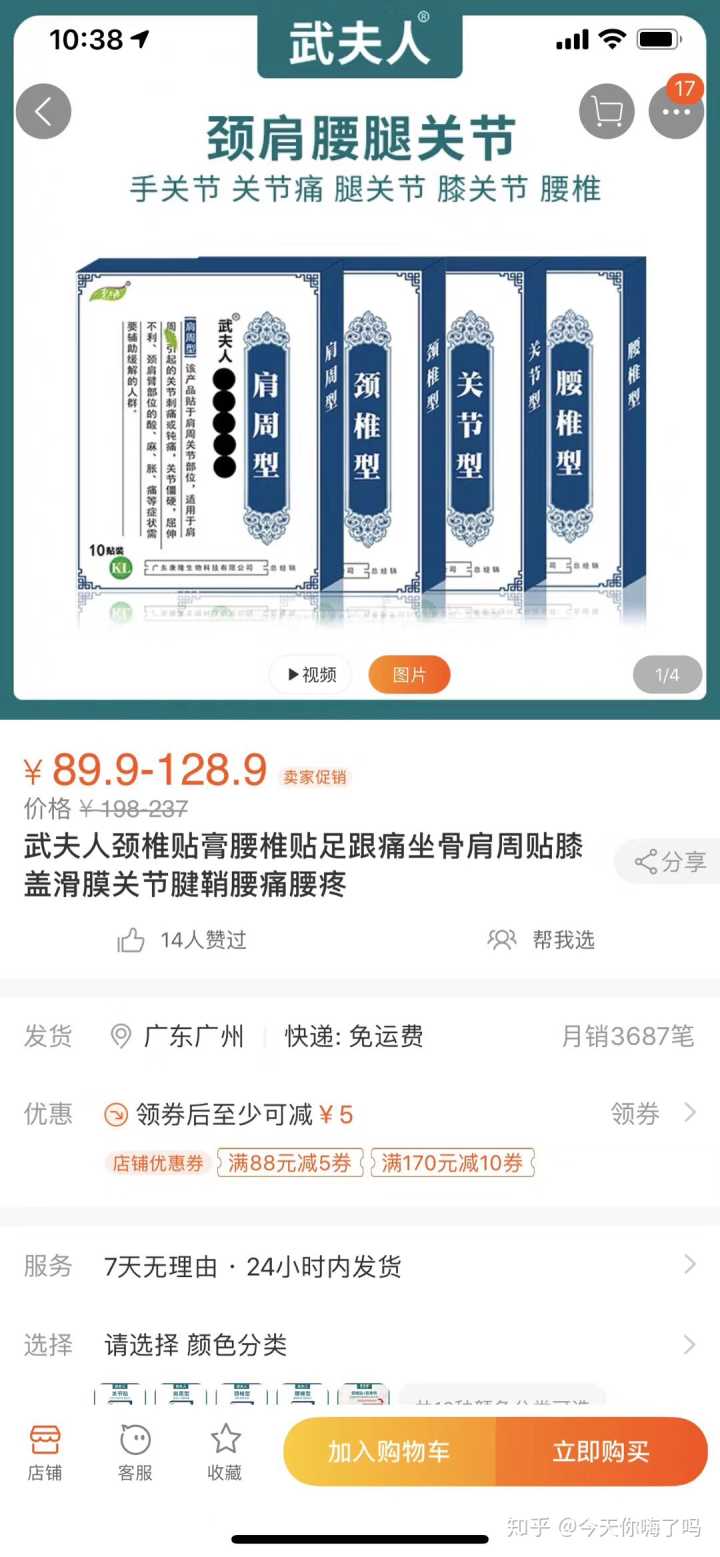Open 请选择 颜色分类 options
This screenshot has height=1557, width=720.
click(x=360, y=1345)
